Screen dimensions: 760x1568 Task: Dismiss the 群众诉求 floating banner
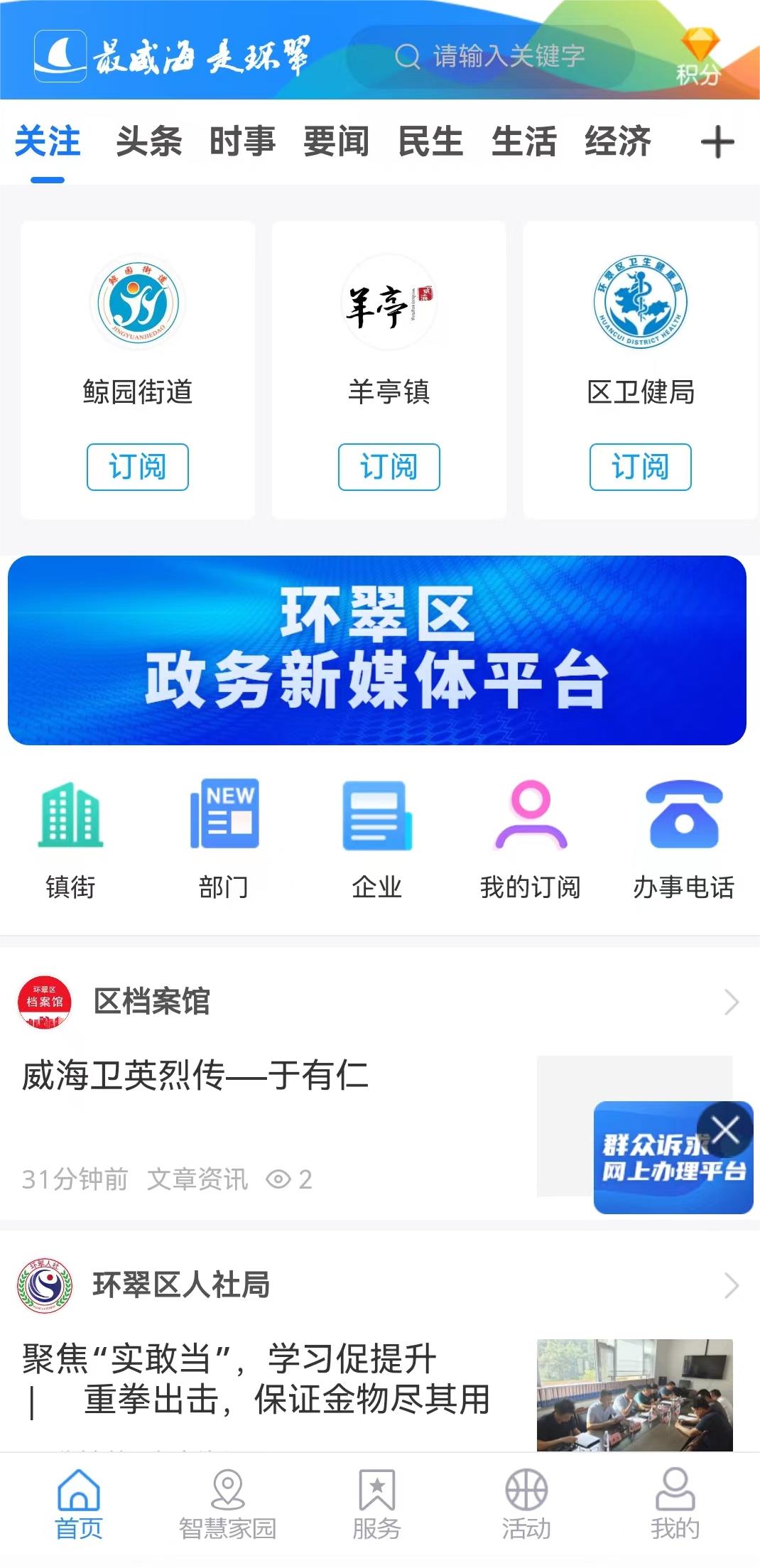point(725,1129)
